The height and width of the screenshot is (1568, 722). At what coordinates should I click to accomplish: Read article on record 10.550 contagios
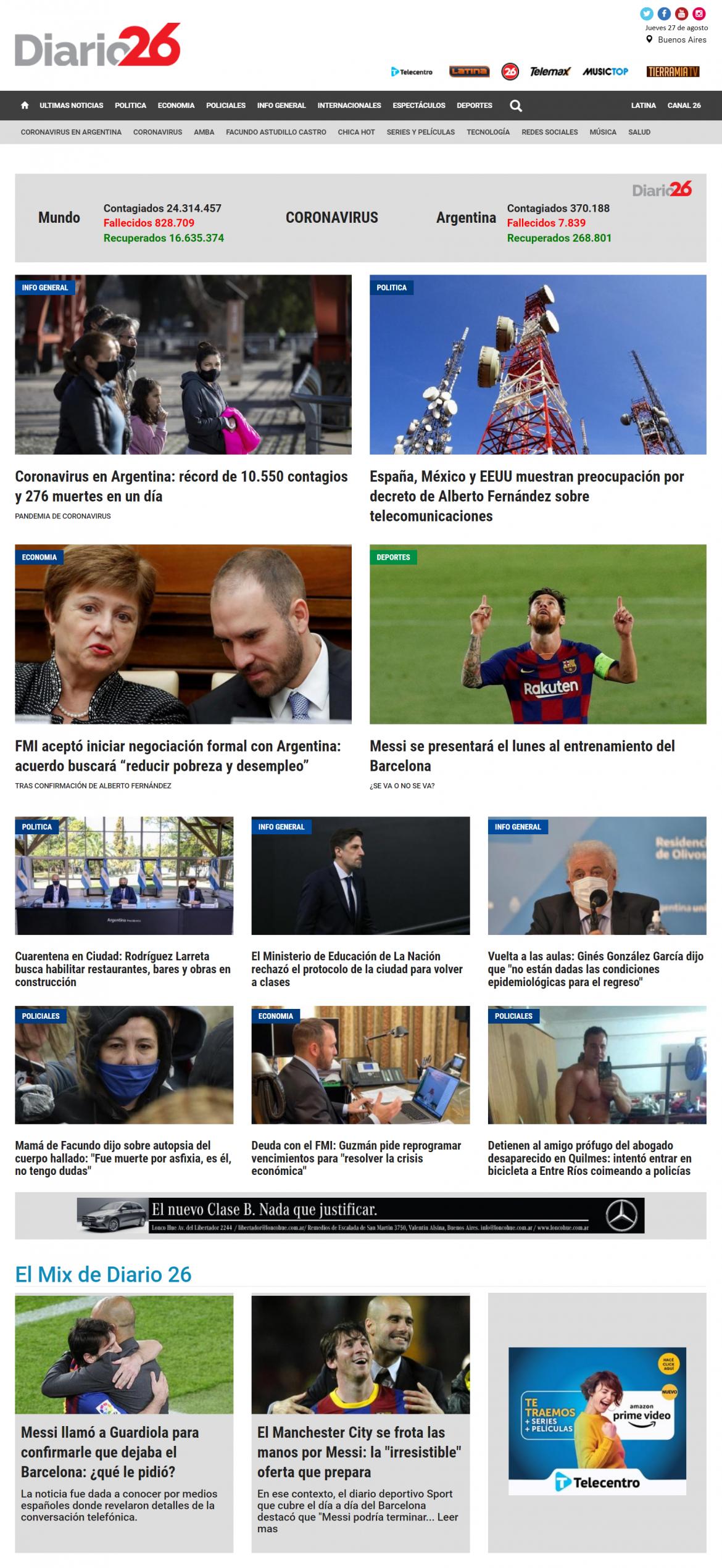[x=181, y=486]
